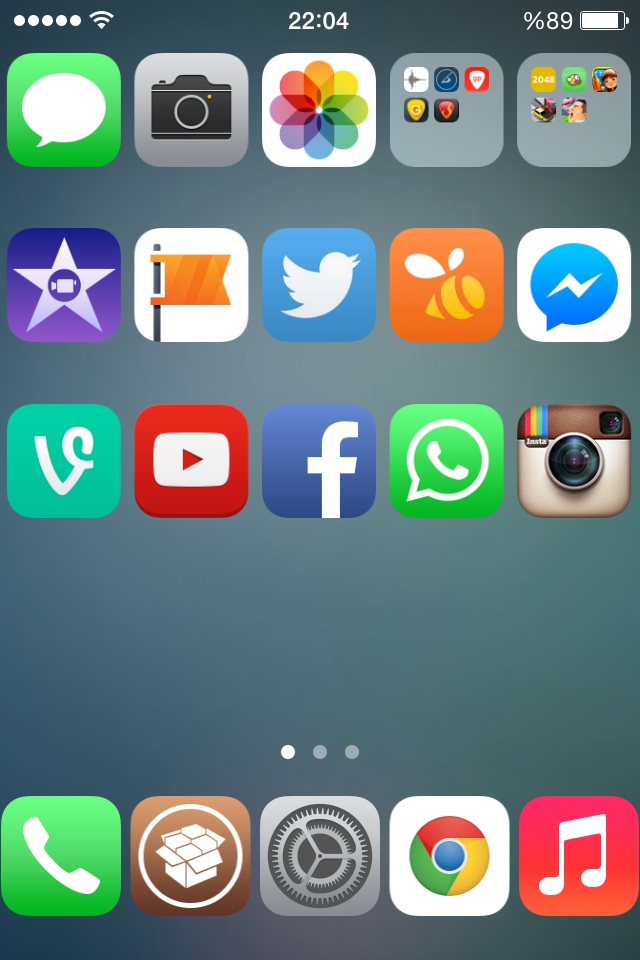The height and width of the screenshot is (960, 640).
Task: Launch the Swarm app
Action: [446, 285]
